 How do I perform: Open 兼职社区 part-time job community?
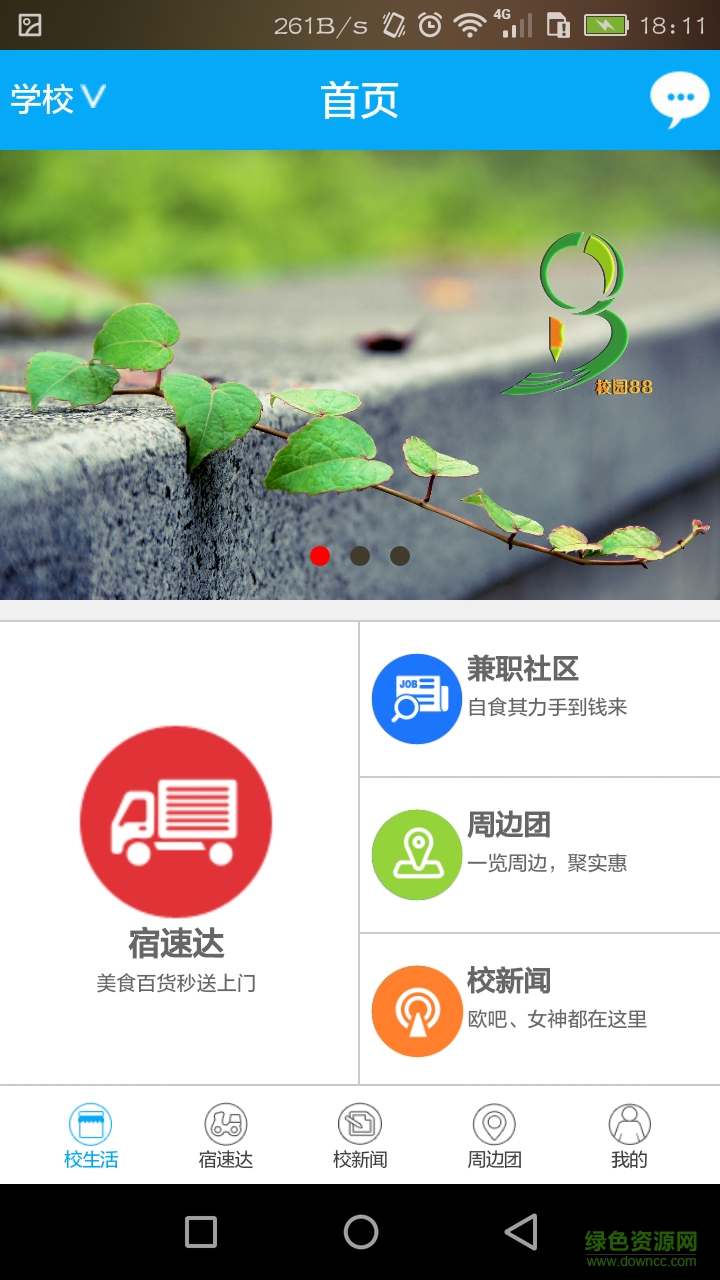click(538, 698)
